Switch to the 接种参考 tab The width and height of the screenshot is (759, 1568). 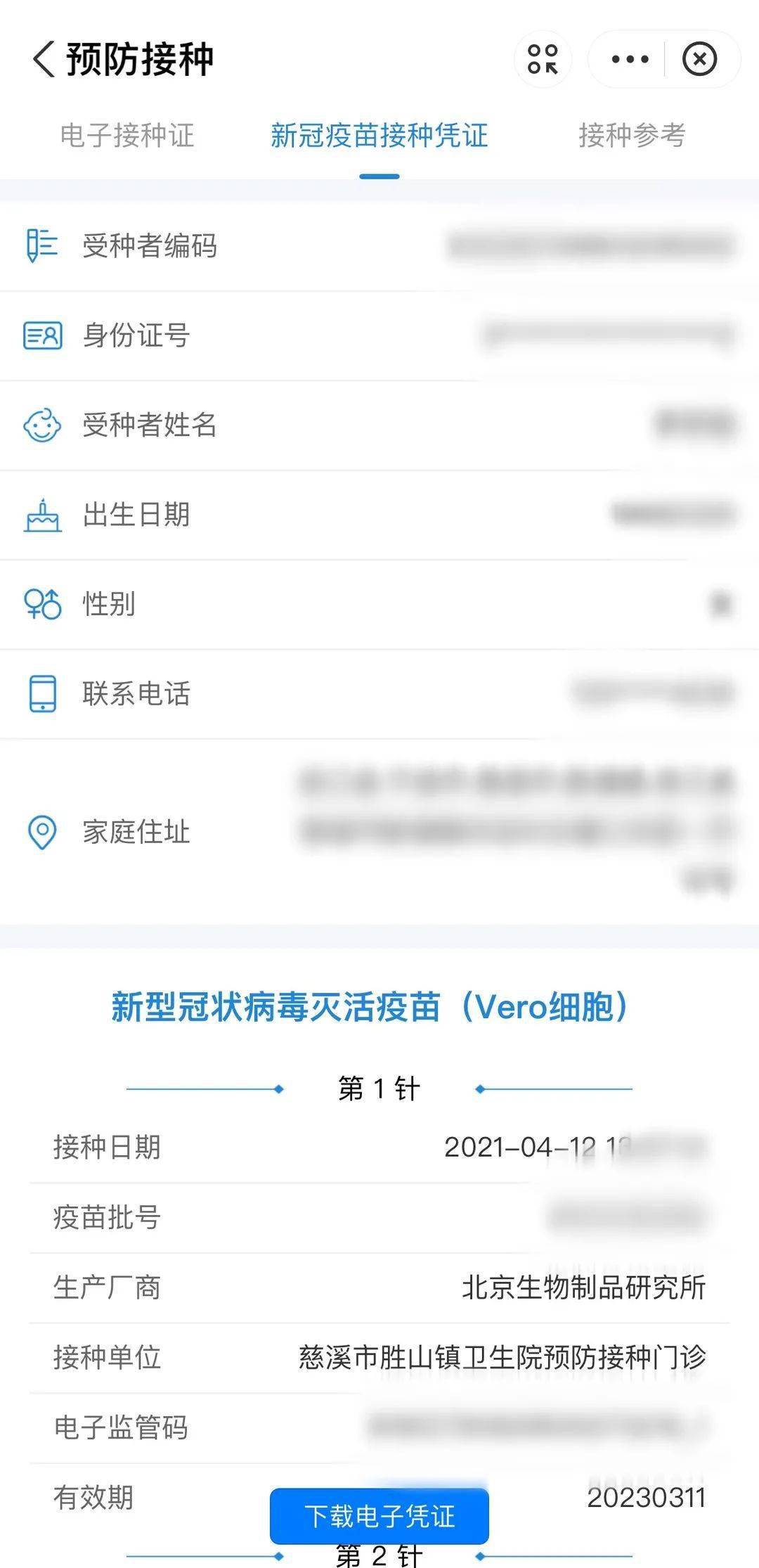tap(632, 135)
